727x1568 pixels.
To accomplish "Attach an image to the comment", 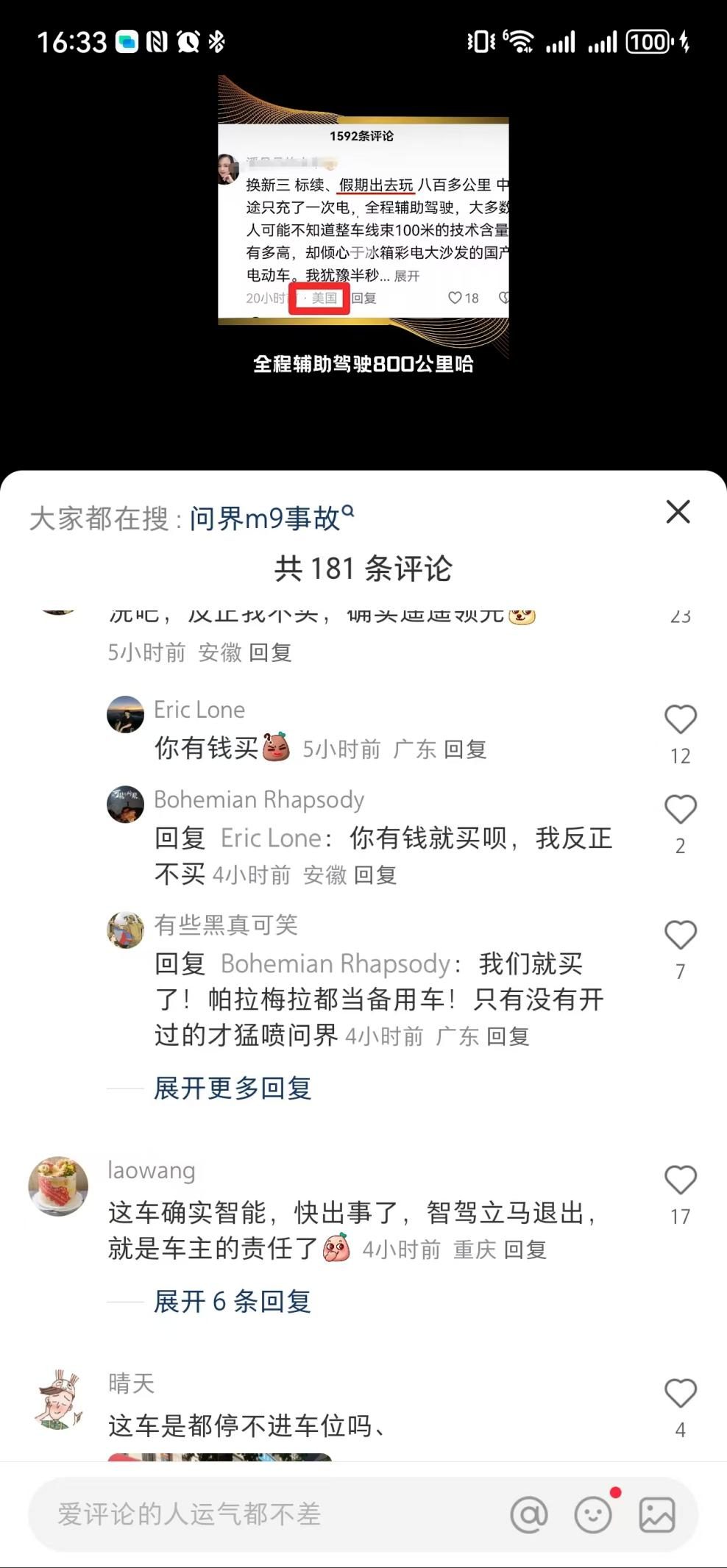I will click(x=657, y=1514).
